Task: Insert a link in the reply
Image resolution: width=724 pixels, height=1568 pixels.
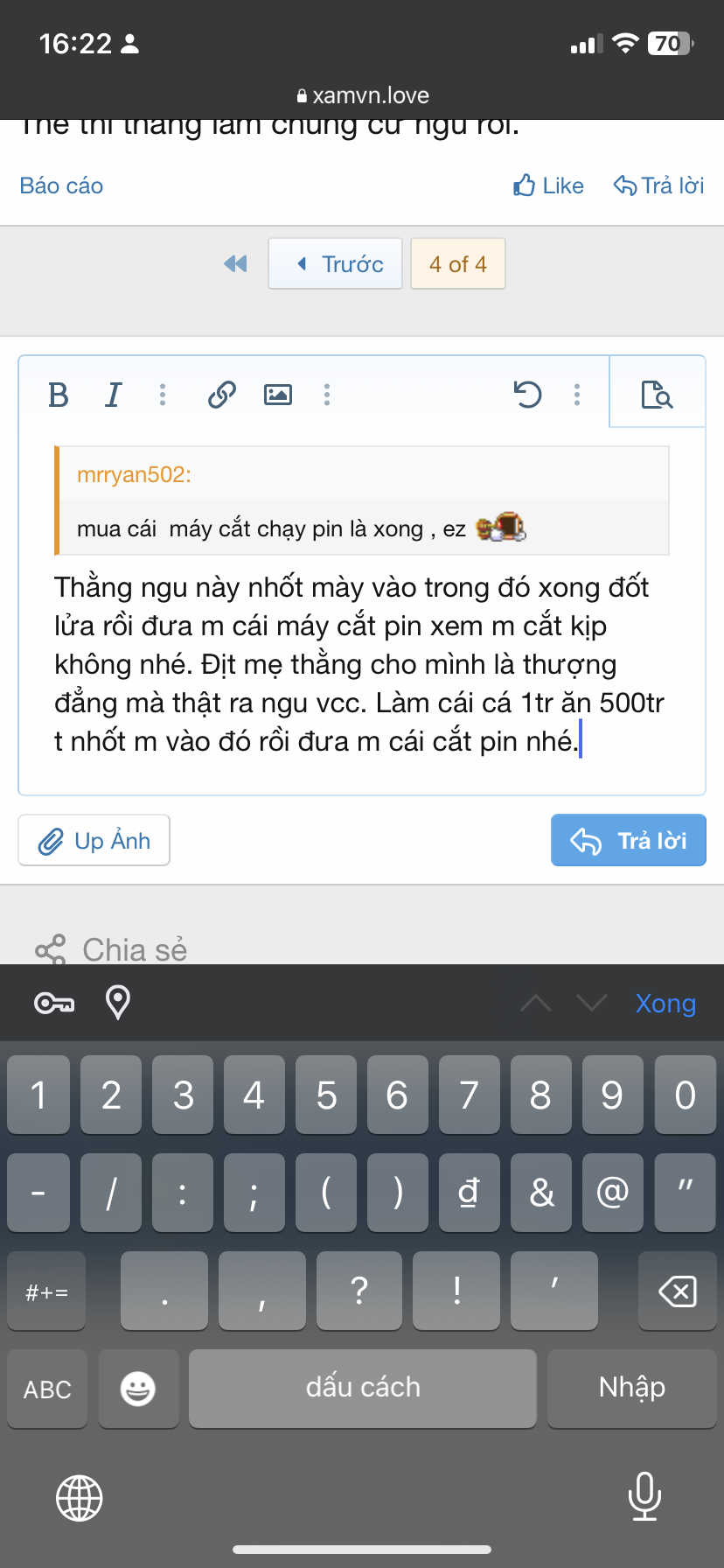Action: [x=222, y=395]
